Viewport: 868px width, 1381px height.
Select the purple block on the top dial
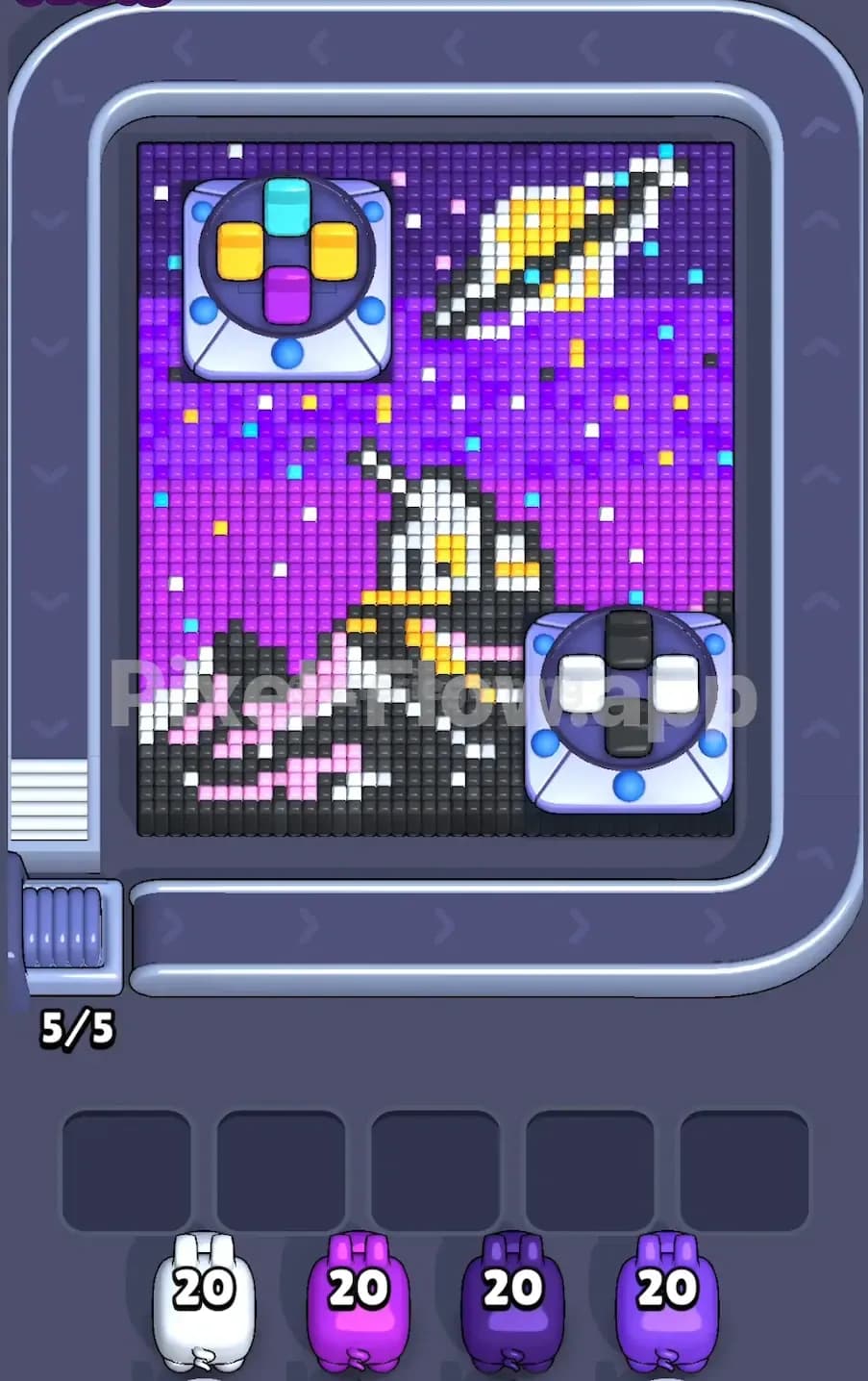click(x=288, y=293)
